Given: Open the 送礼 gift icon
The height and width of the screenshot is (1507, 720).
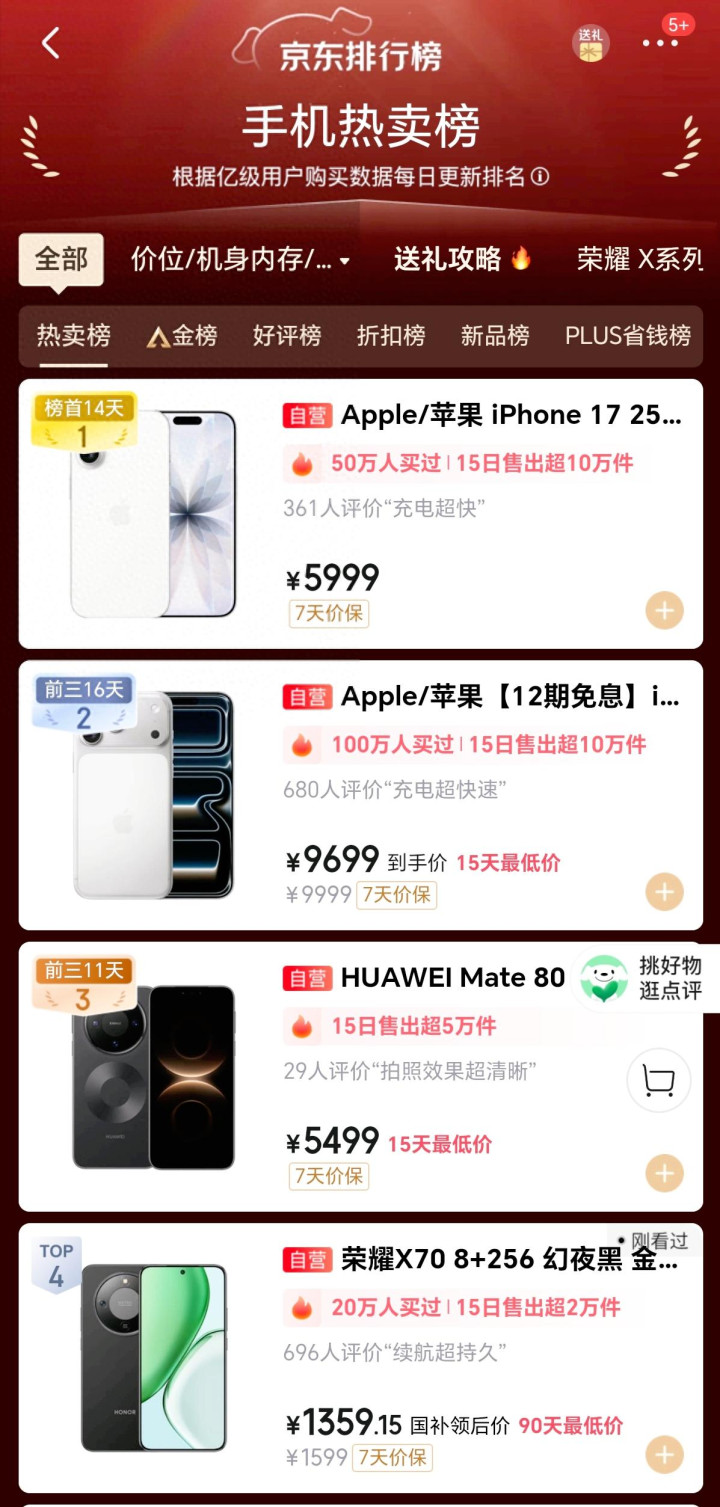Looking at the screenshot, I should 591,44.
